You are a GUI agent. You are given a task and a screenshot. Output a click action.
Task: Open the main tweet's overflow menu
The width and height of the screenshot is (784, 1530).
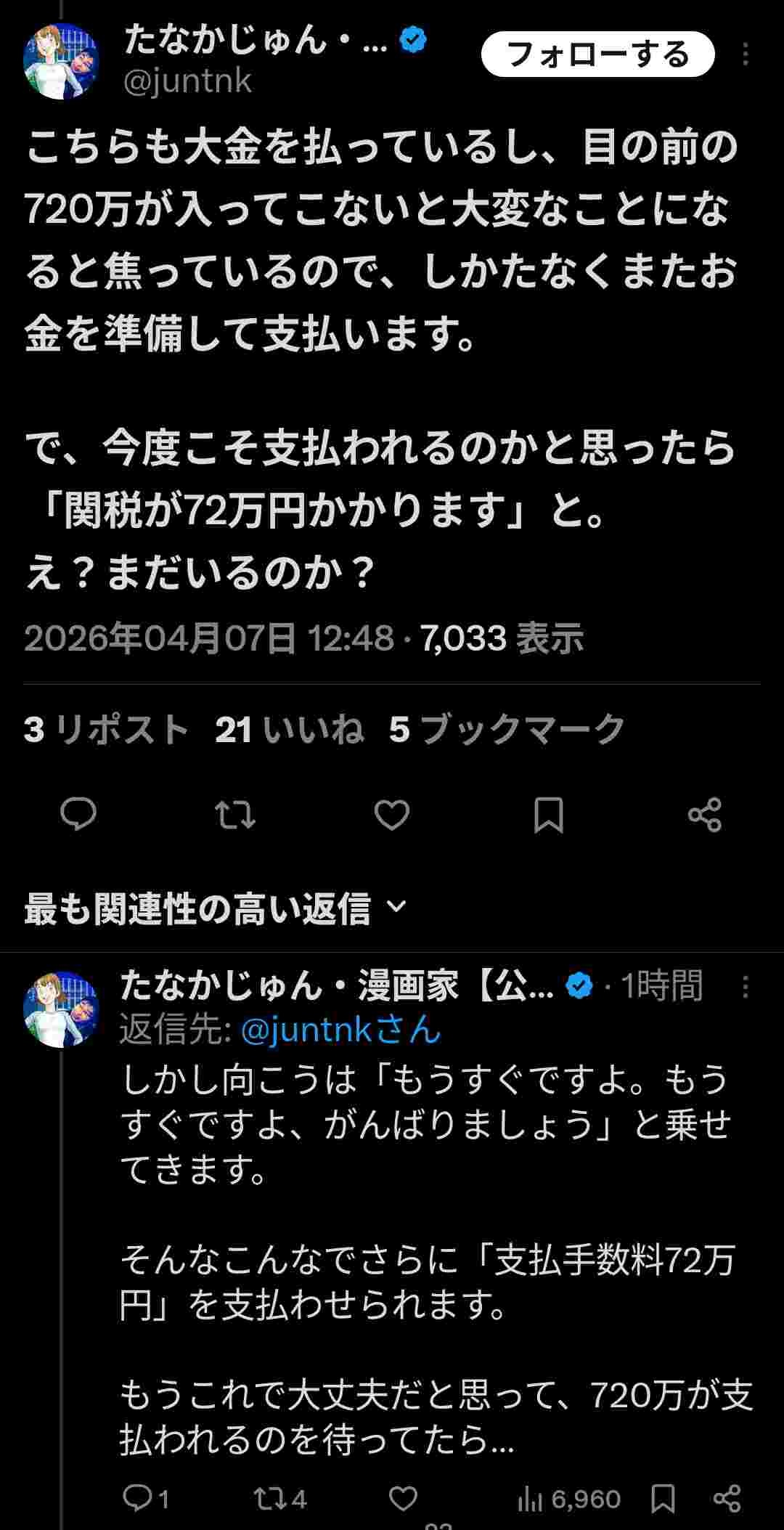click(746, 54)
